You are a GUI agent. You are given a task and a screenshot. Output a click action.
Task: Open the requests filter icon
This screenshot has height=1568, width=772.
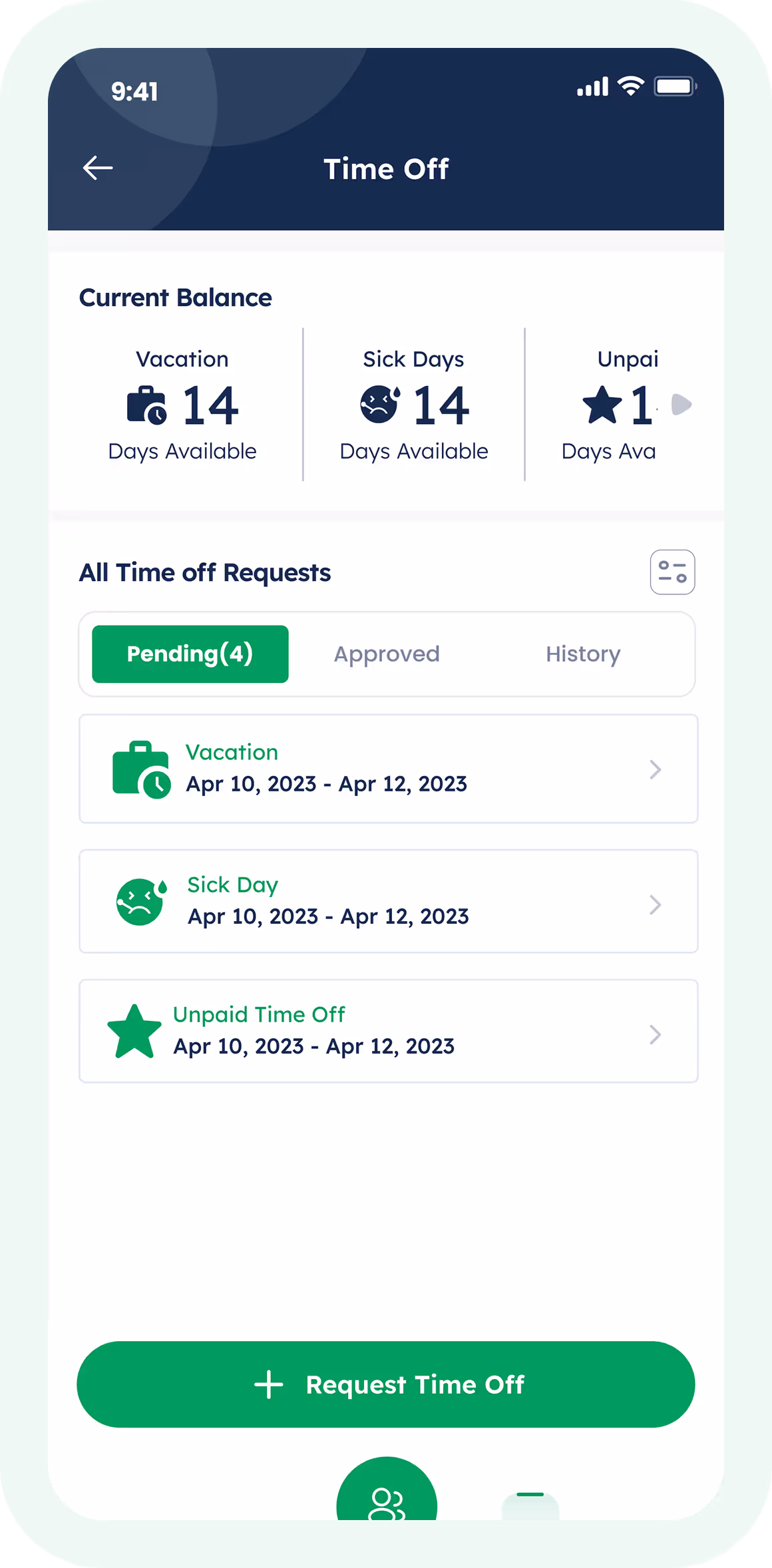pyautogui.click(x=672, y=572)
